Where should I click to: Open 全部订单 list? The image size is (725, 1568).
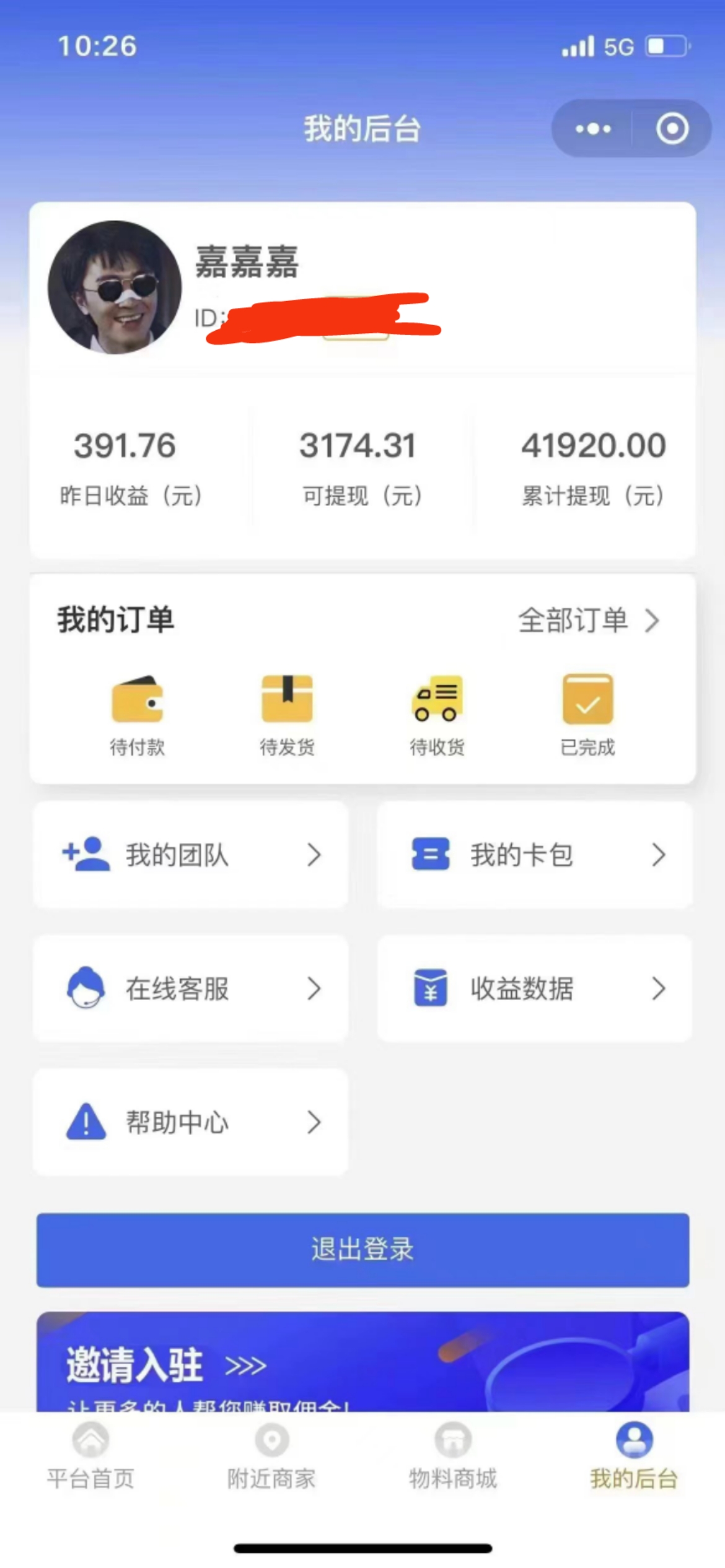coord(588,620)
